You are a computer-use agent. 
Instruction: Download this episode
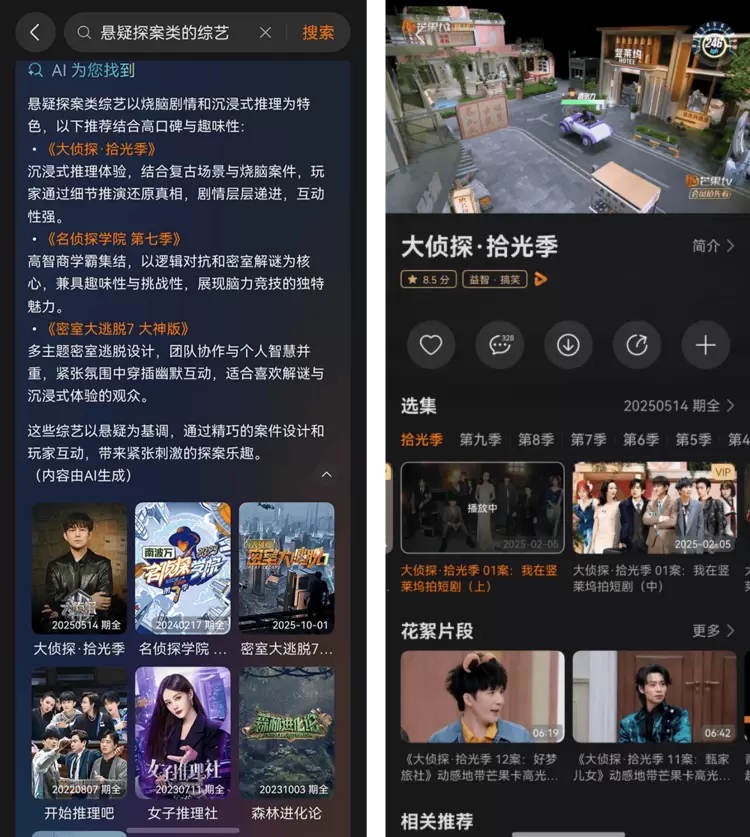click(568, 345)
